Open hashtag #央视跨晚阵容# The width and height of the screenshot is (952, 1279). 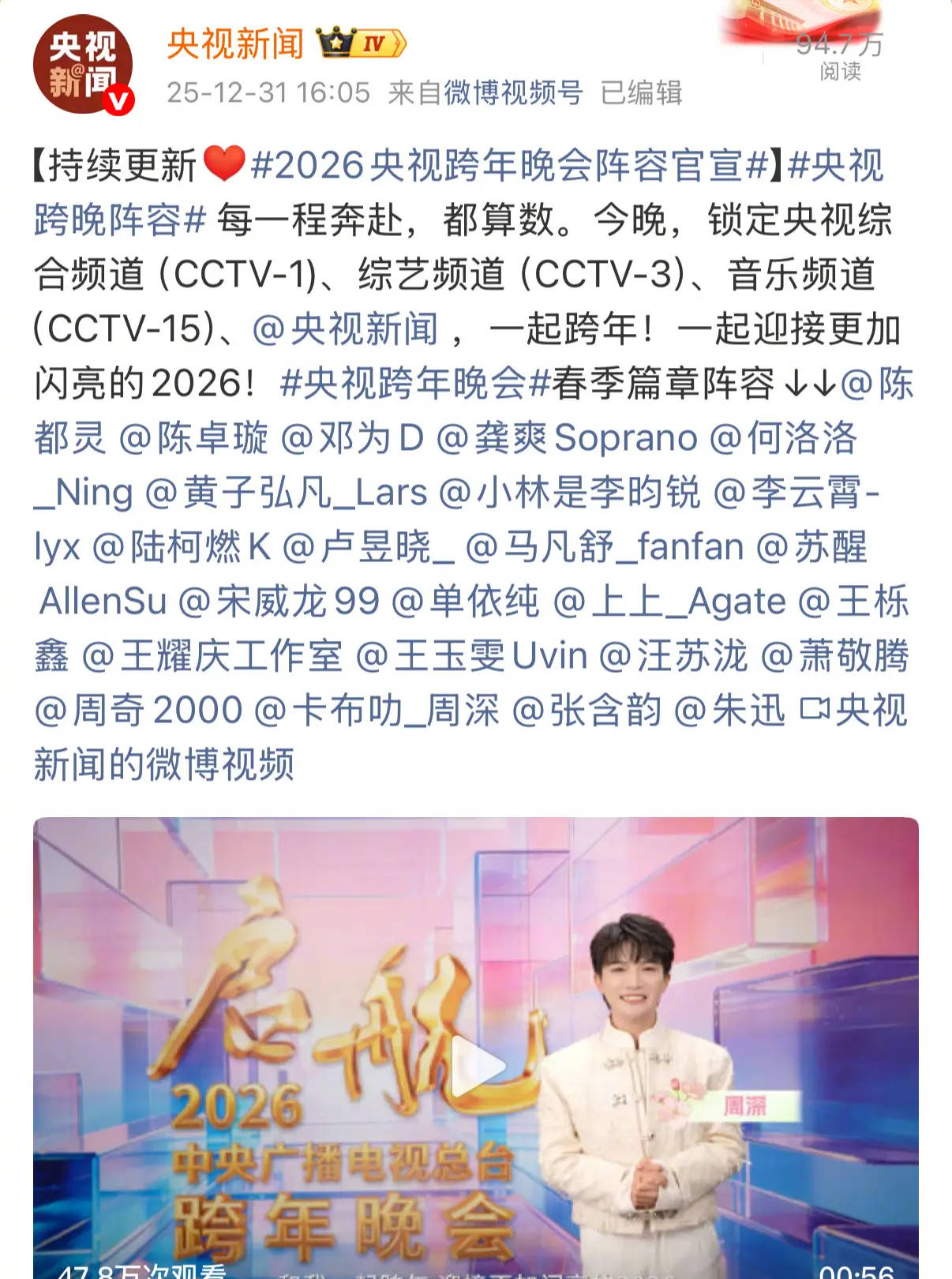point(120,220)
